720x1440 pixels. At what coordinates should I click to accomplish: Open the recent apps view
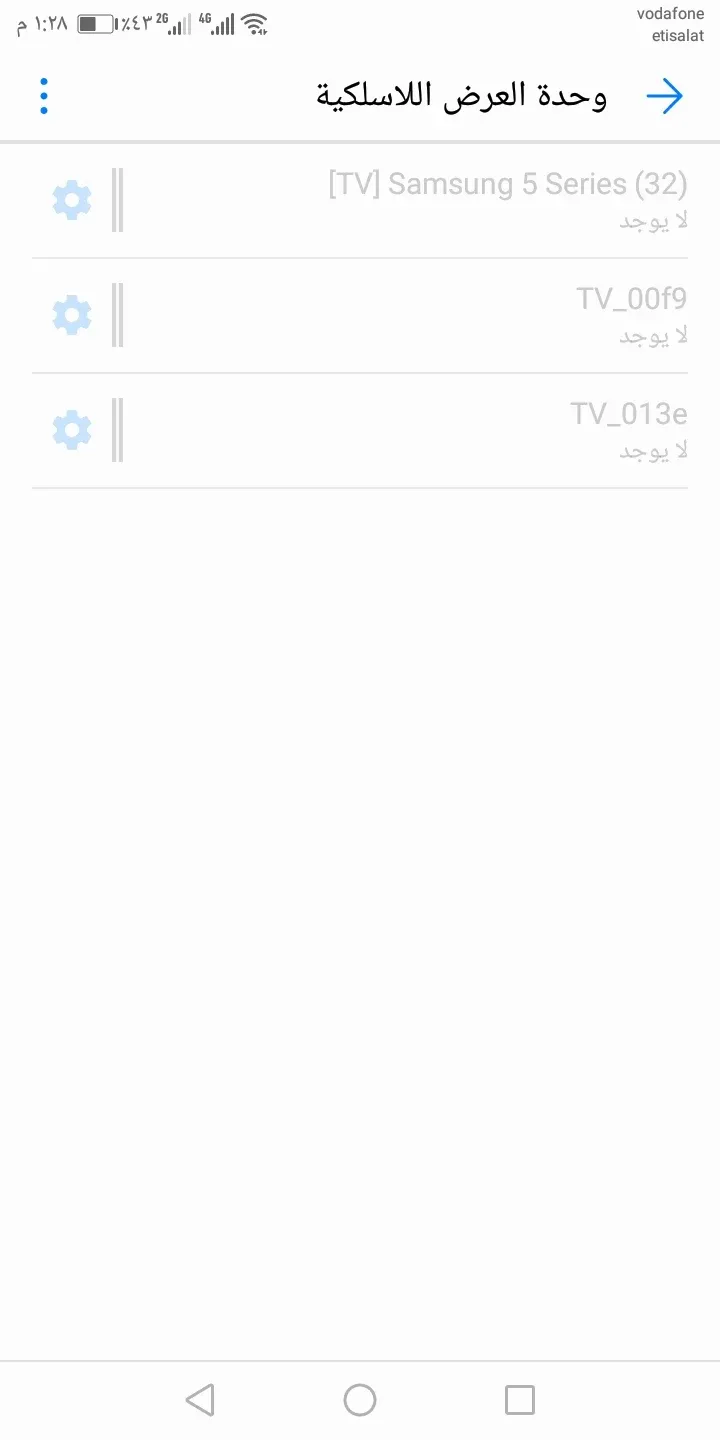tap(519, 1400)
